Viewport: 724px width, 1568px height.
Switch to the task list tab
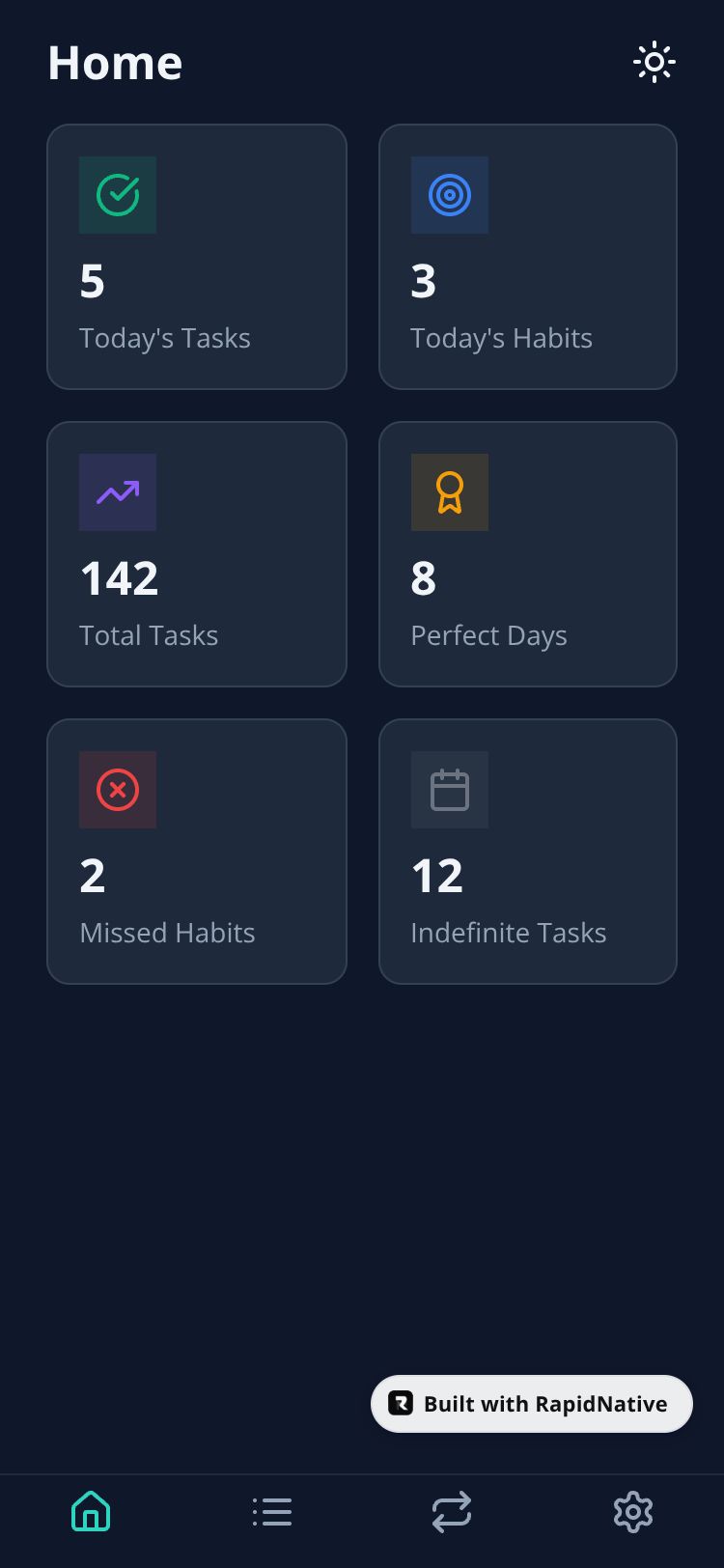pos(272,1512)
